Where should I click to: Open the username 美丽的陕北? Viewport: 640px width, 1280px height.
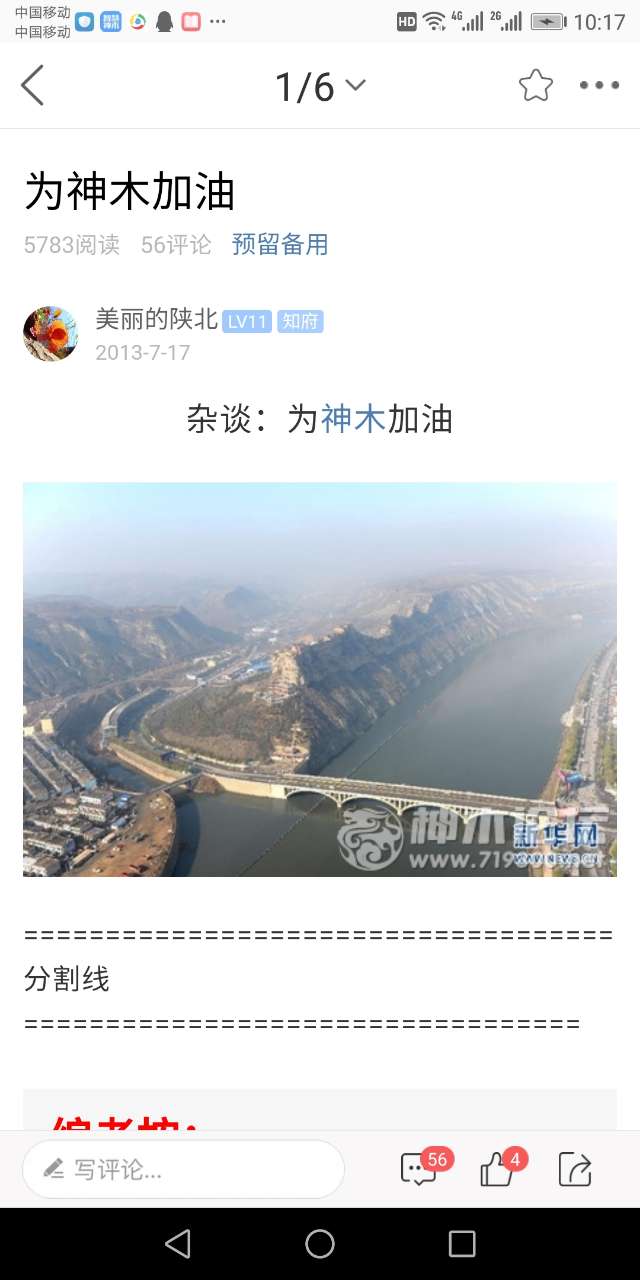[157, 319]
